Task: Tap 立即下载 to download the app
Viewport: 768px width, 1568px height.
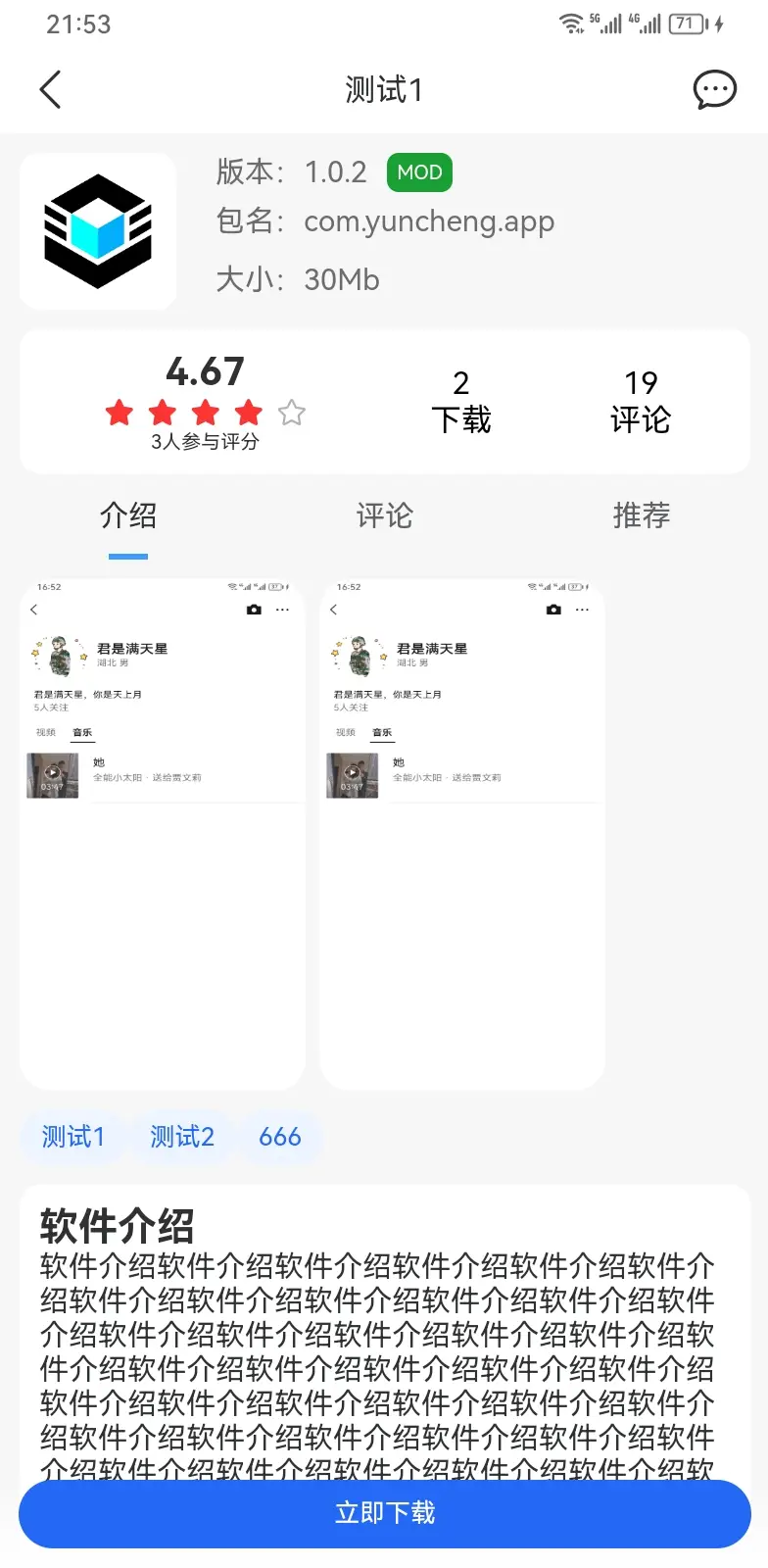Action: tap(384, 1513)
